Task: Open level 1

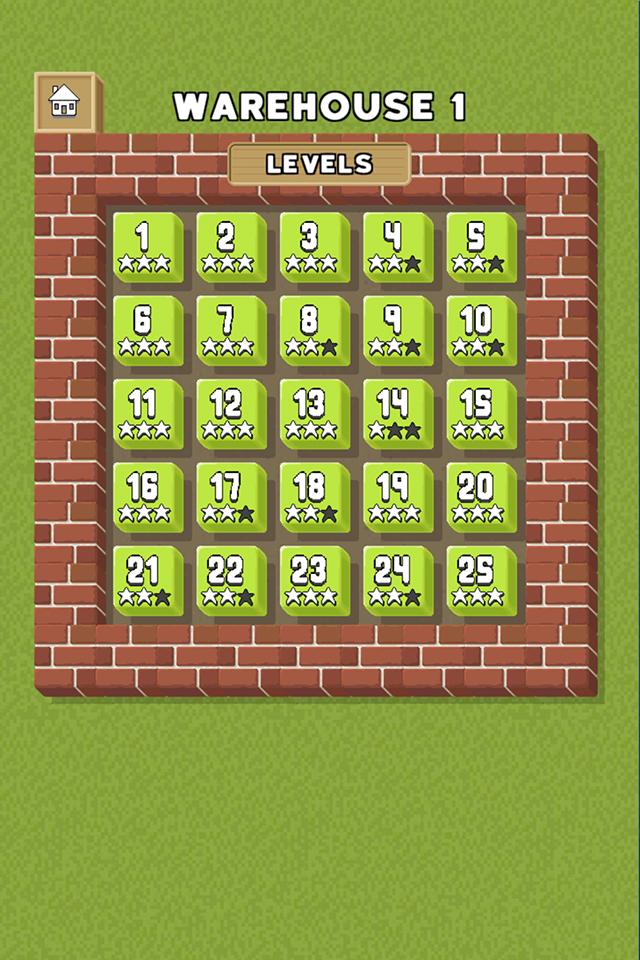Action: [x=144, y=246]
